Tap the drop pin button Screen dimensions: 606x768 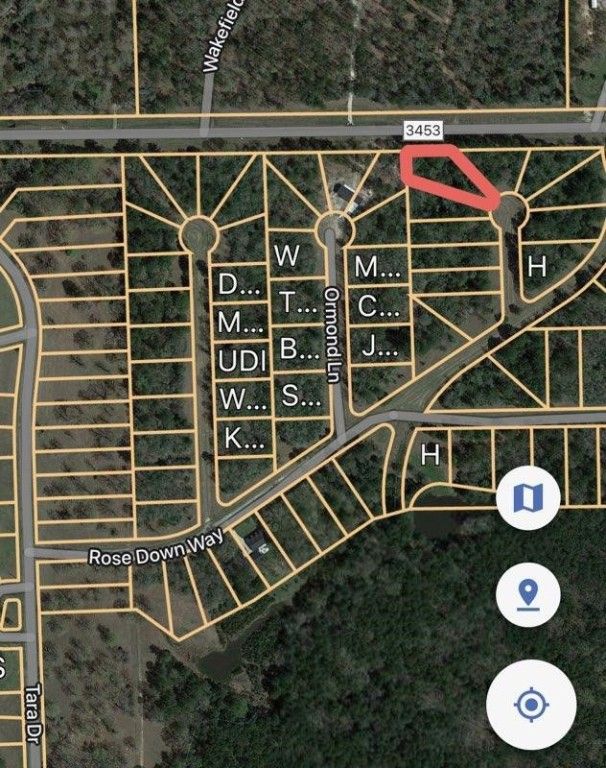click(528, 595)
